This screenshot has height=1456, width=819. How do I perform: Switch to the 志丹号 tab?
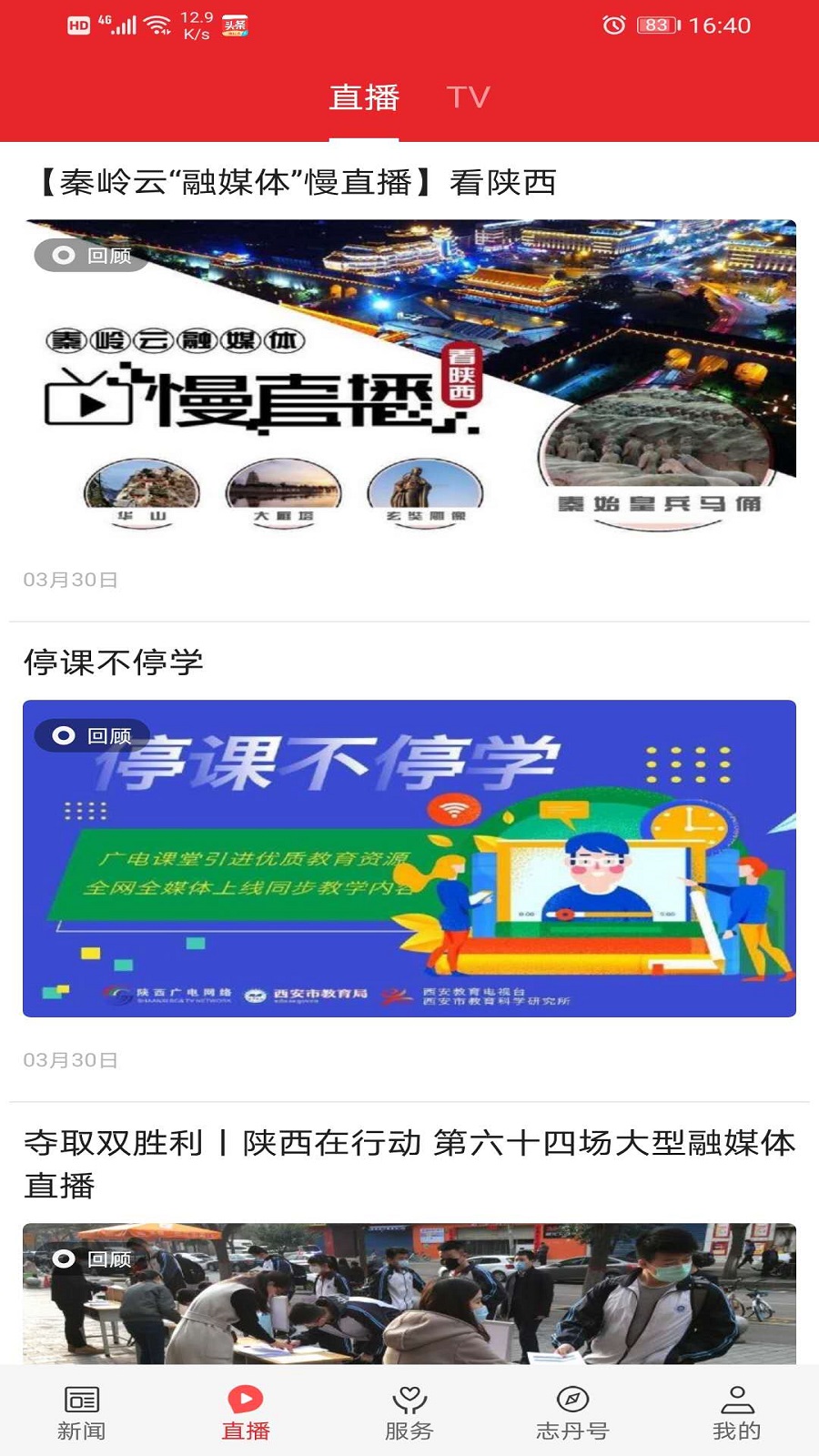point(572,1413)
